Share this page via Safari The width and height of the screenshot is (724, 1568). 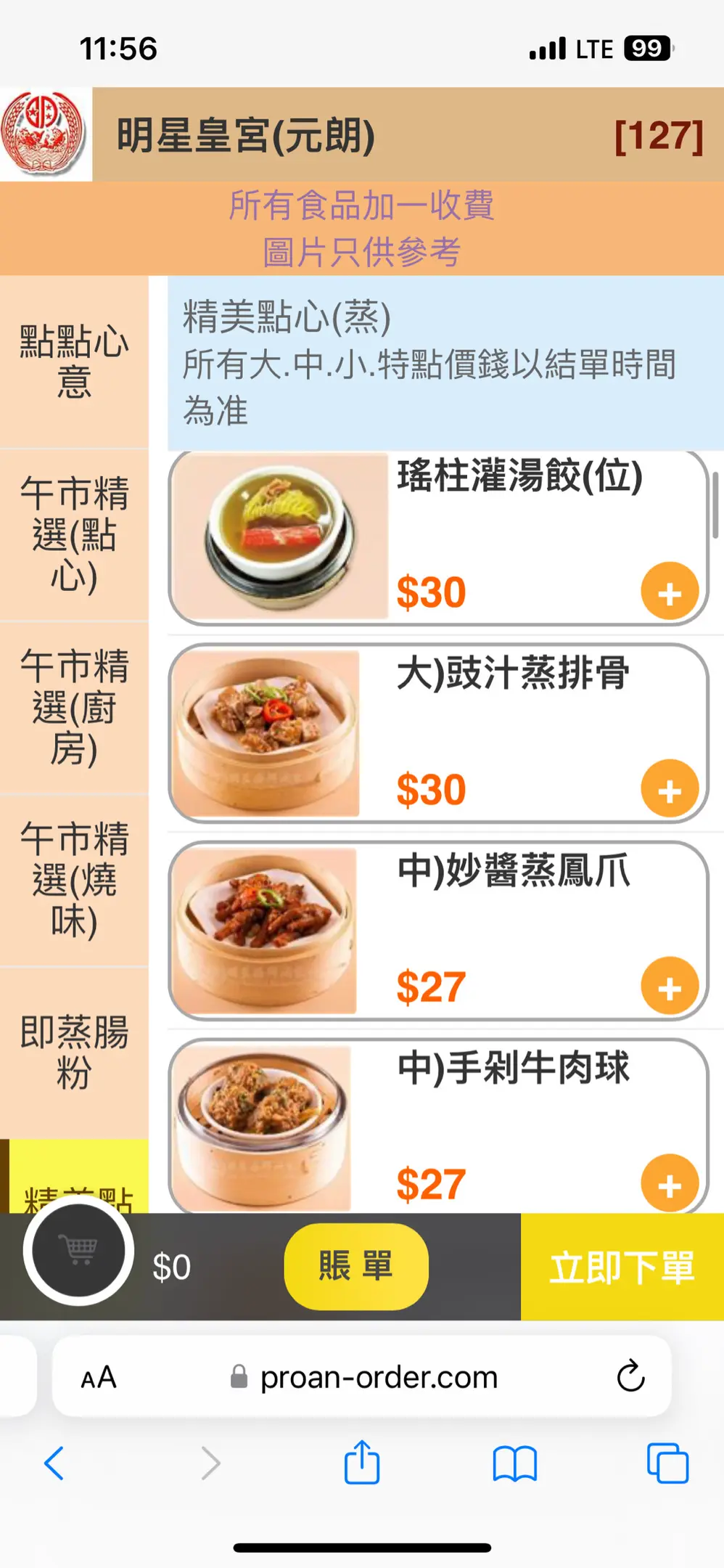[361, 1463]
